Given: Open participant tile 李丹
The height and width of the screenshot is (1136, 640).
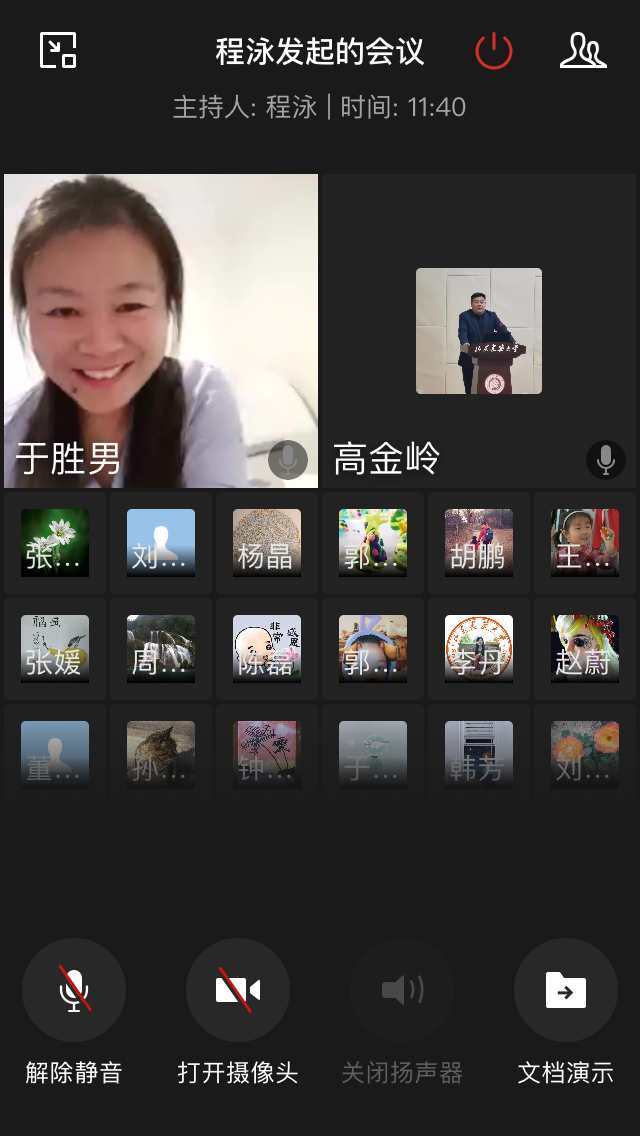Looking at the screenshot, I should click(x=479, y=649).
